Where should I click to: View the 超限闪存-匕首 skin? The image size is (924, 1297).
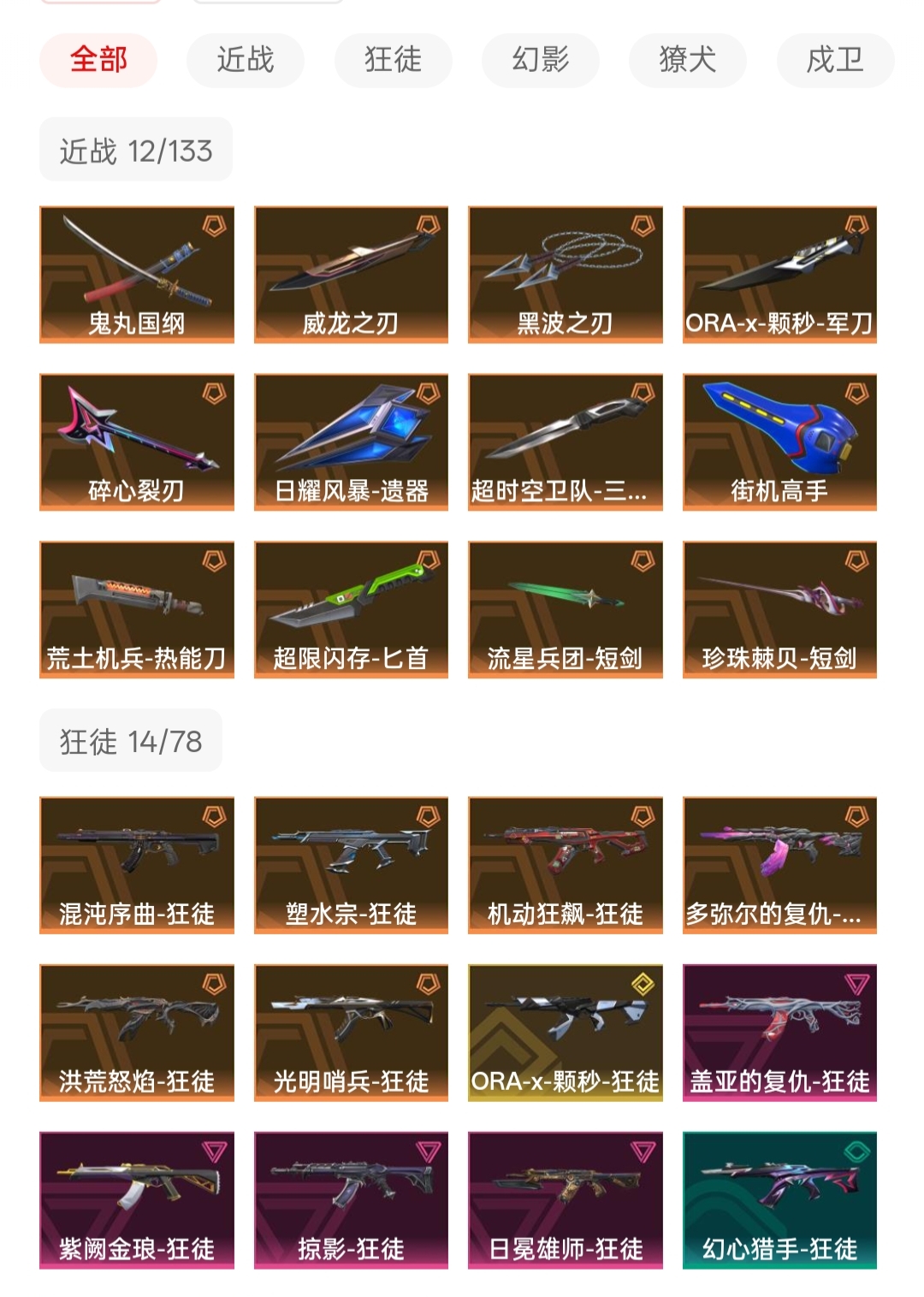[x=351, y=610]
